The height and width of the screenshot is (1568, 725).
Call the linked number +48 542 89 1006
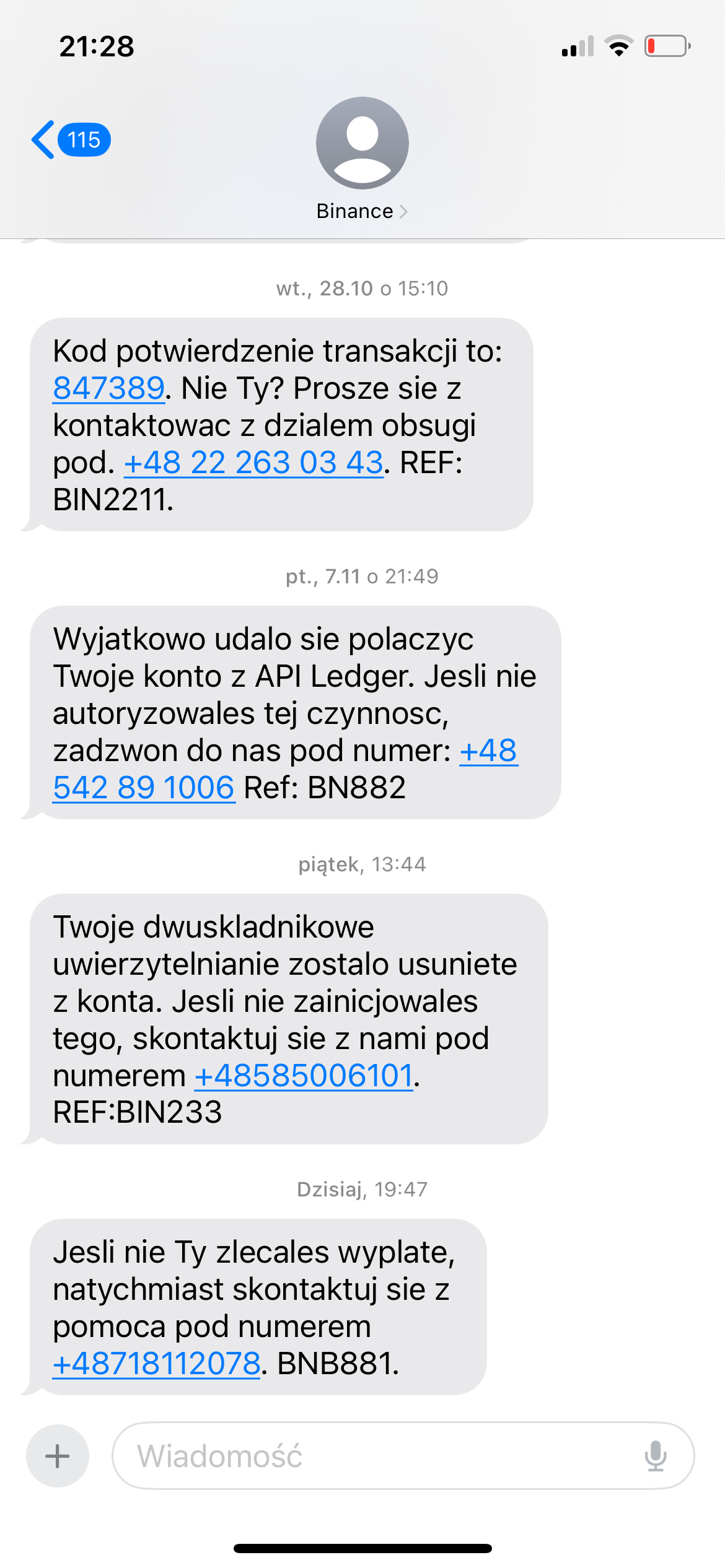coord(144,788)
